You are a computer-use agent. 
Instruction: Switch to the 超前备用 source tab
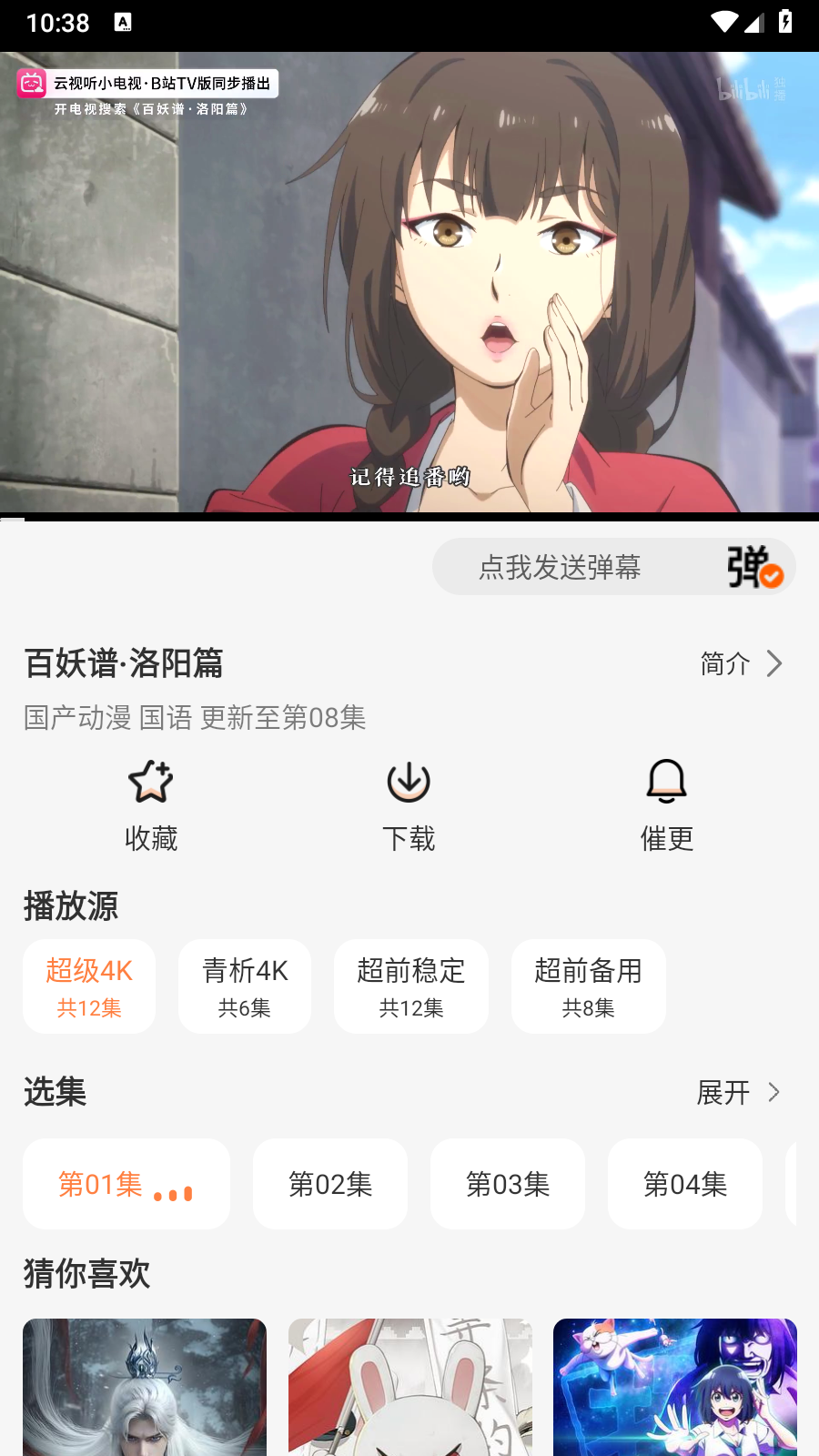(588, 986)
